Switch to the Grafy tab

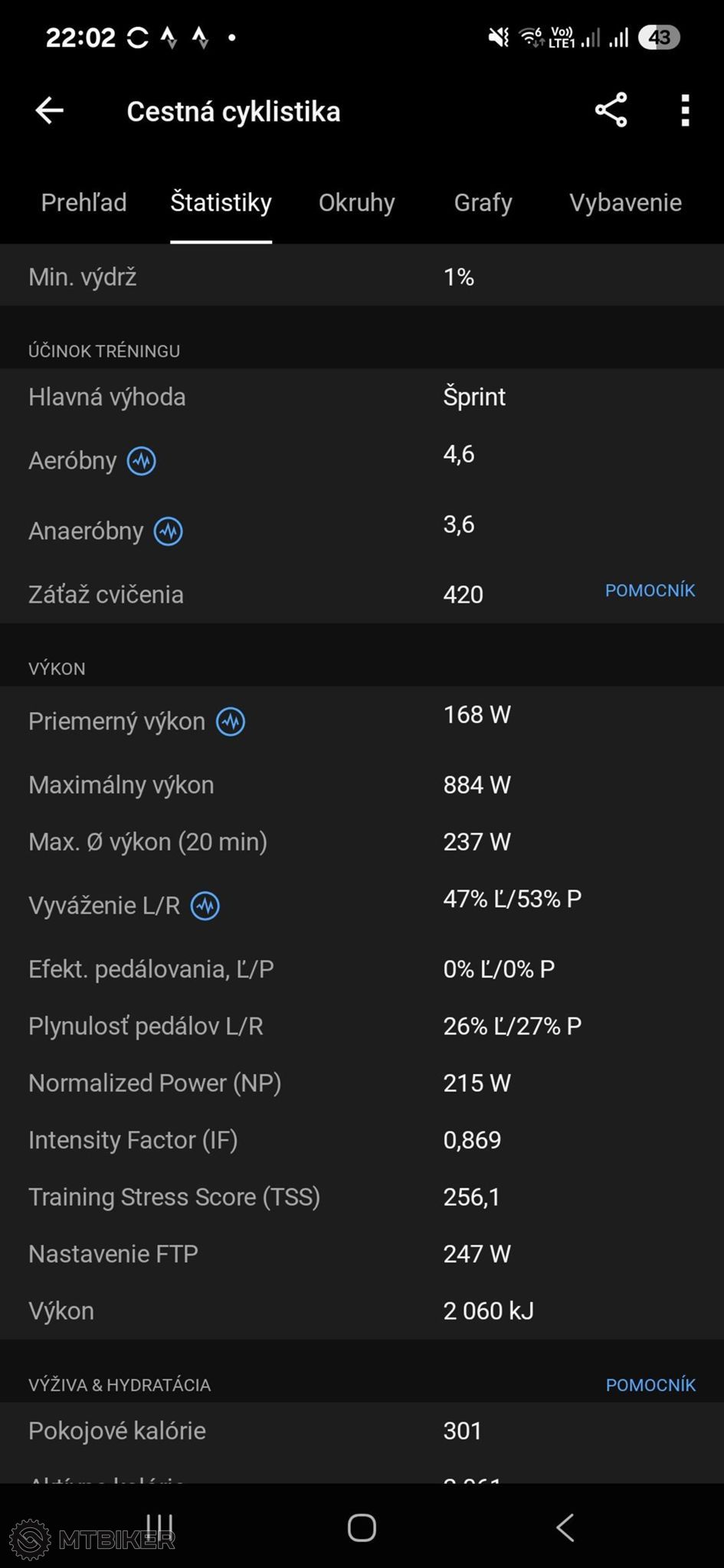483,203
